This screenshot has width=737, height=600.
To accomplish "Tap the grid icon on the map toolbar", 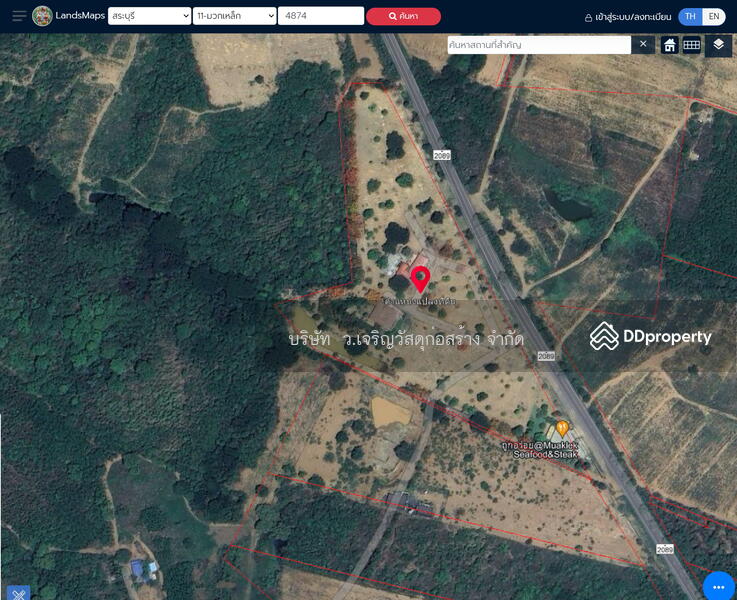I will pyautogui.click(x=691, y=45).
